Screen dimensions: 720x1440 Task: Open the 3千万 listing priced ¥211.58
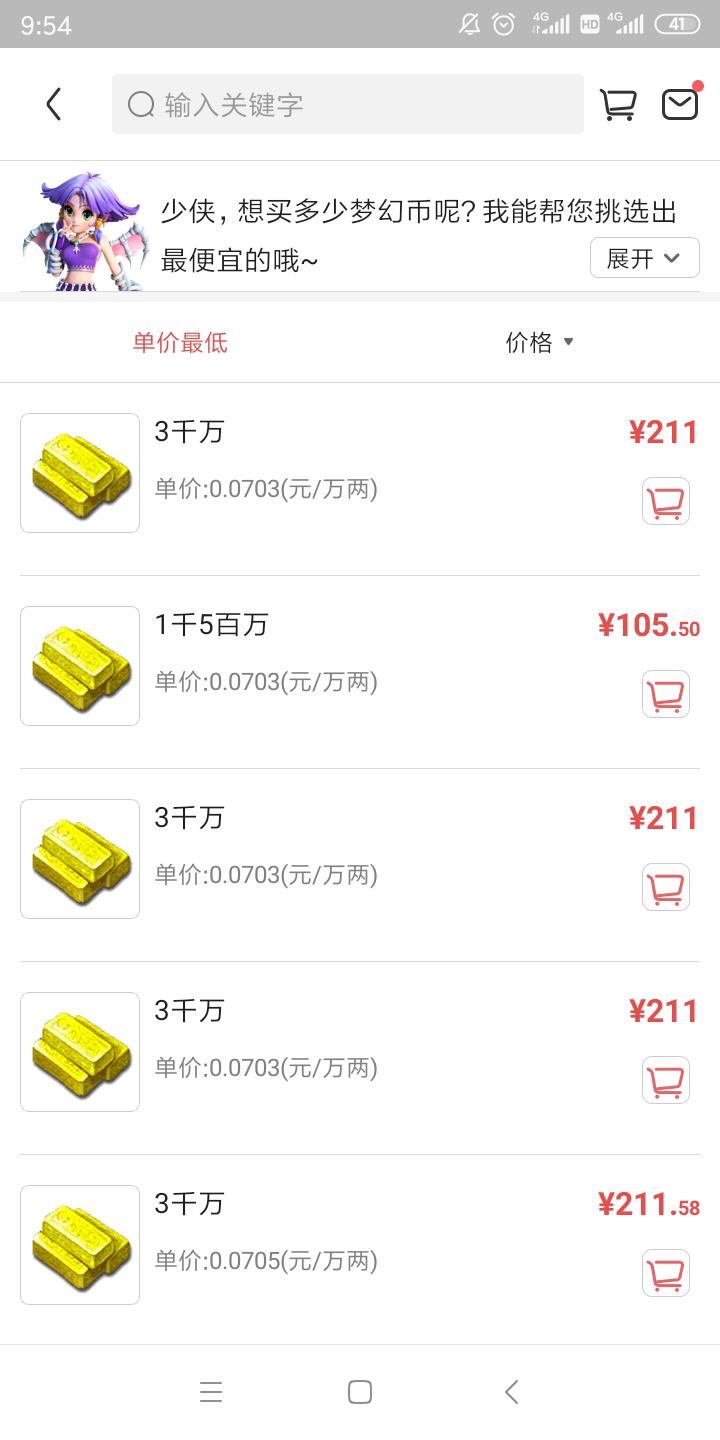pos(300,1230)
